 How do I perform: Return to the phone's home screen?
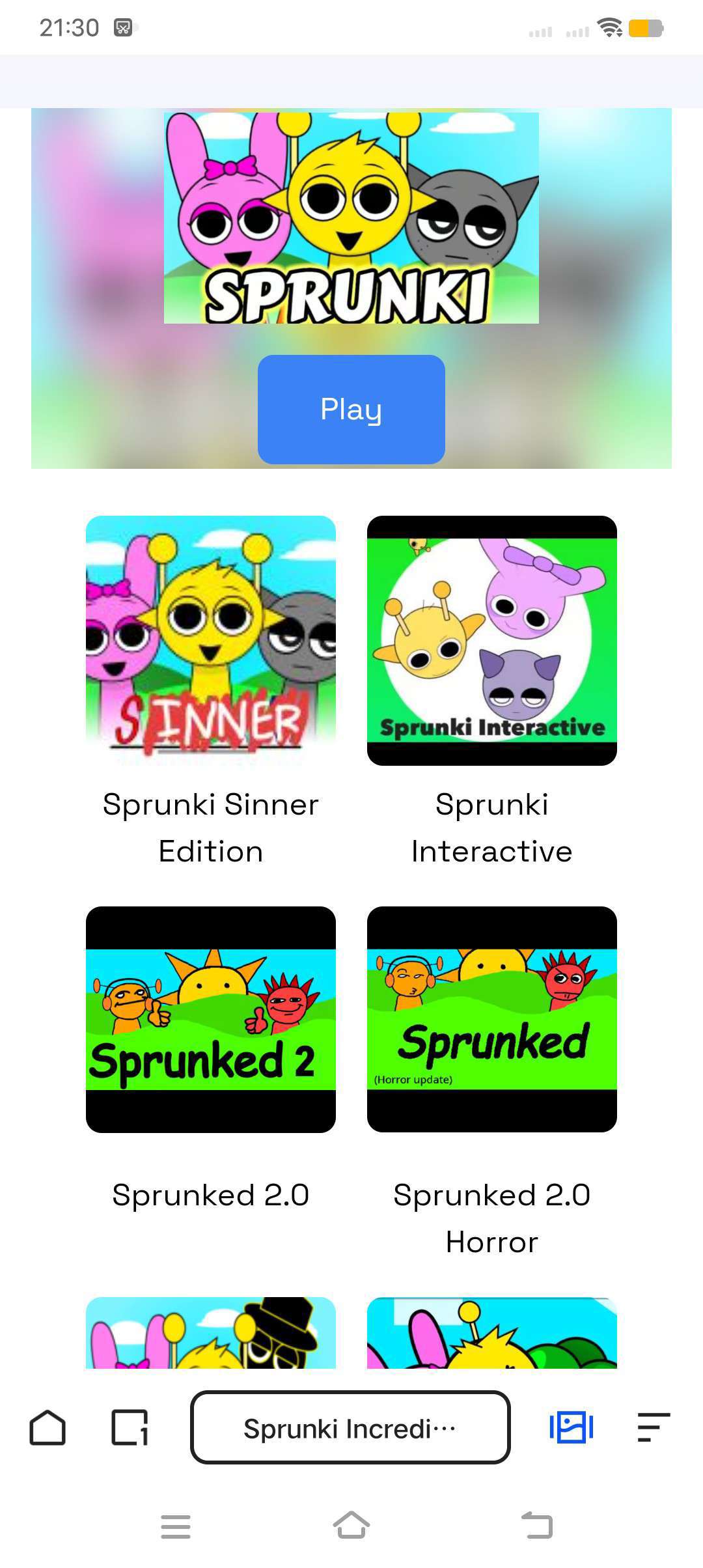351,1526
